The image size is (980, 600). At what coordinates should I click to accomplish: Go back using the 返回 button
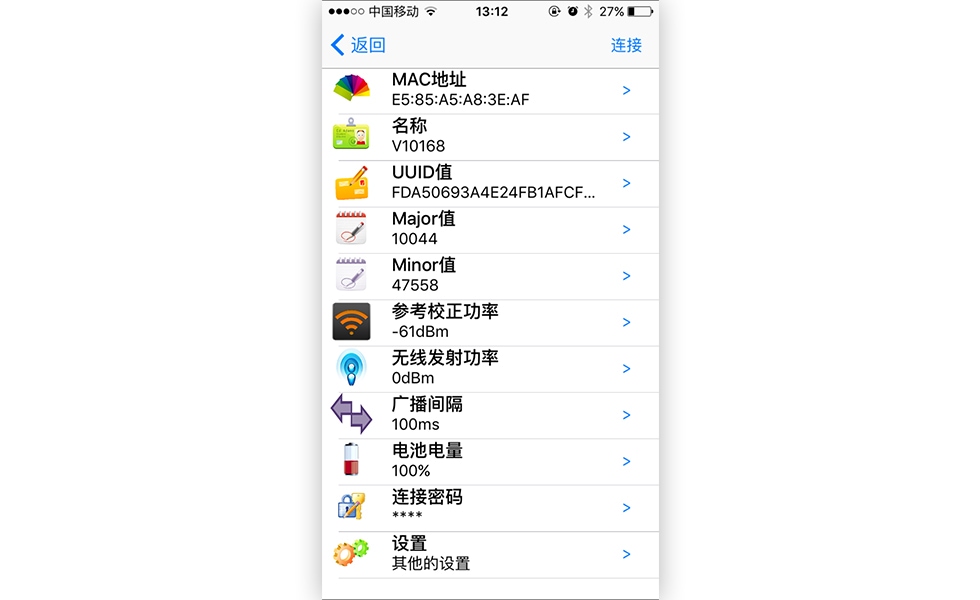click(x=358, y=45)
